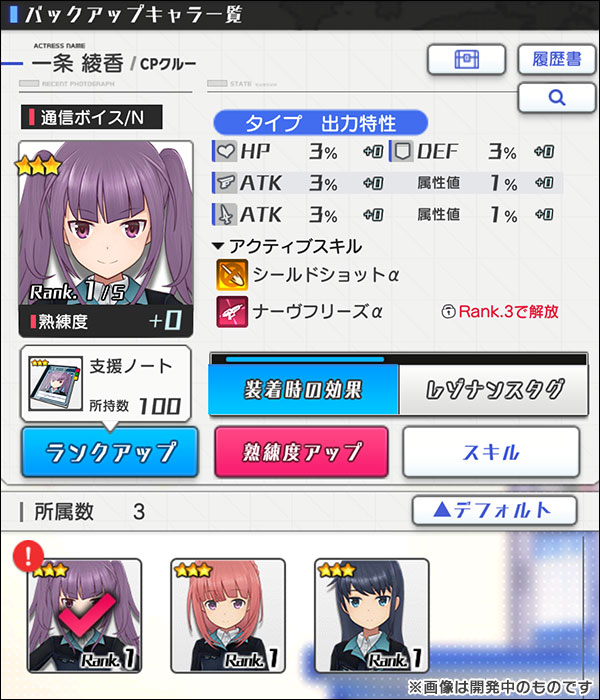The height and width of the screenshot is (700, 600).
Task: Tap the ランクアップ button
Action: (x=110, y=450)
